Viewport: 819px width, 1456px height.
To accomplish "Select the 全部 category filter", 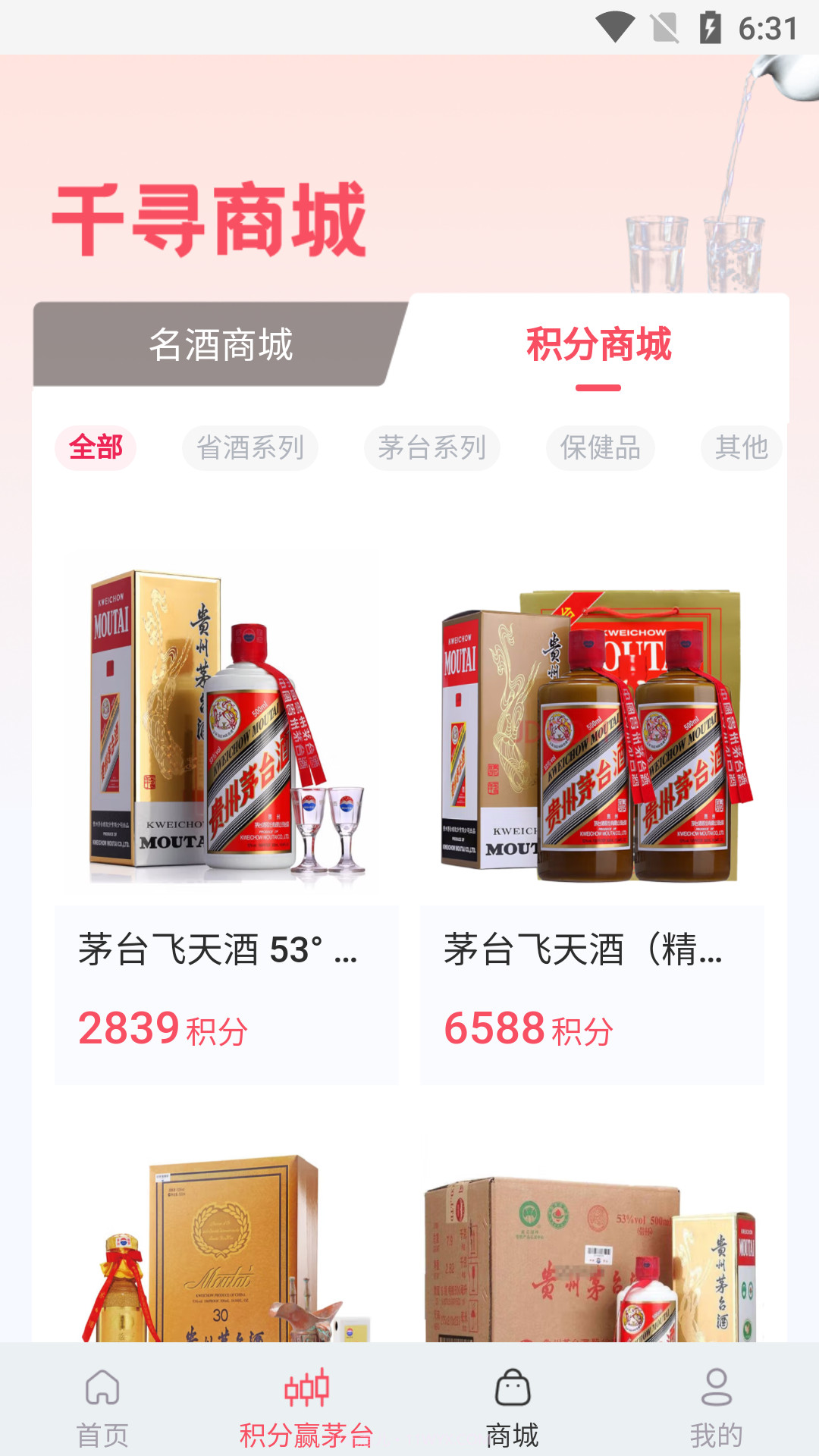I will click(x=96, y=449).
